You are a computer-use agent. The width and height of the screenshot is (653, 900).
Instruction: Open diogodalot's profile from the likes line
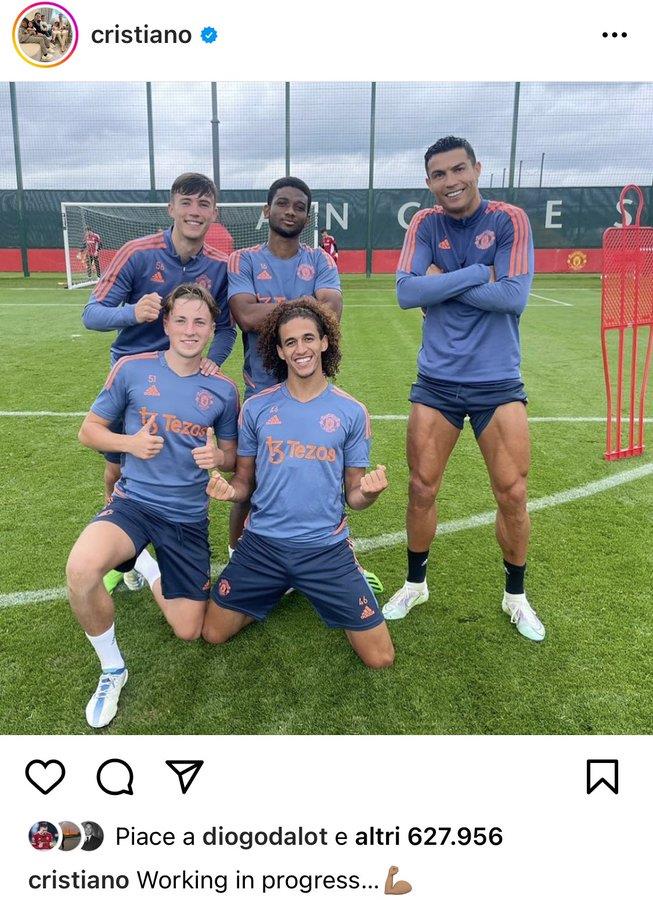click(x=264, y=837)
